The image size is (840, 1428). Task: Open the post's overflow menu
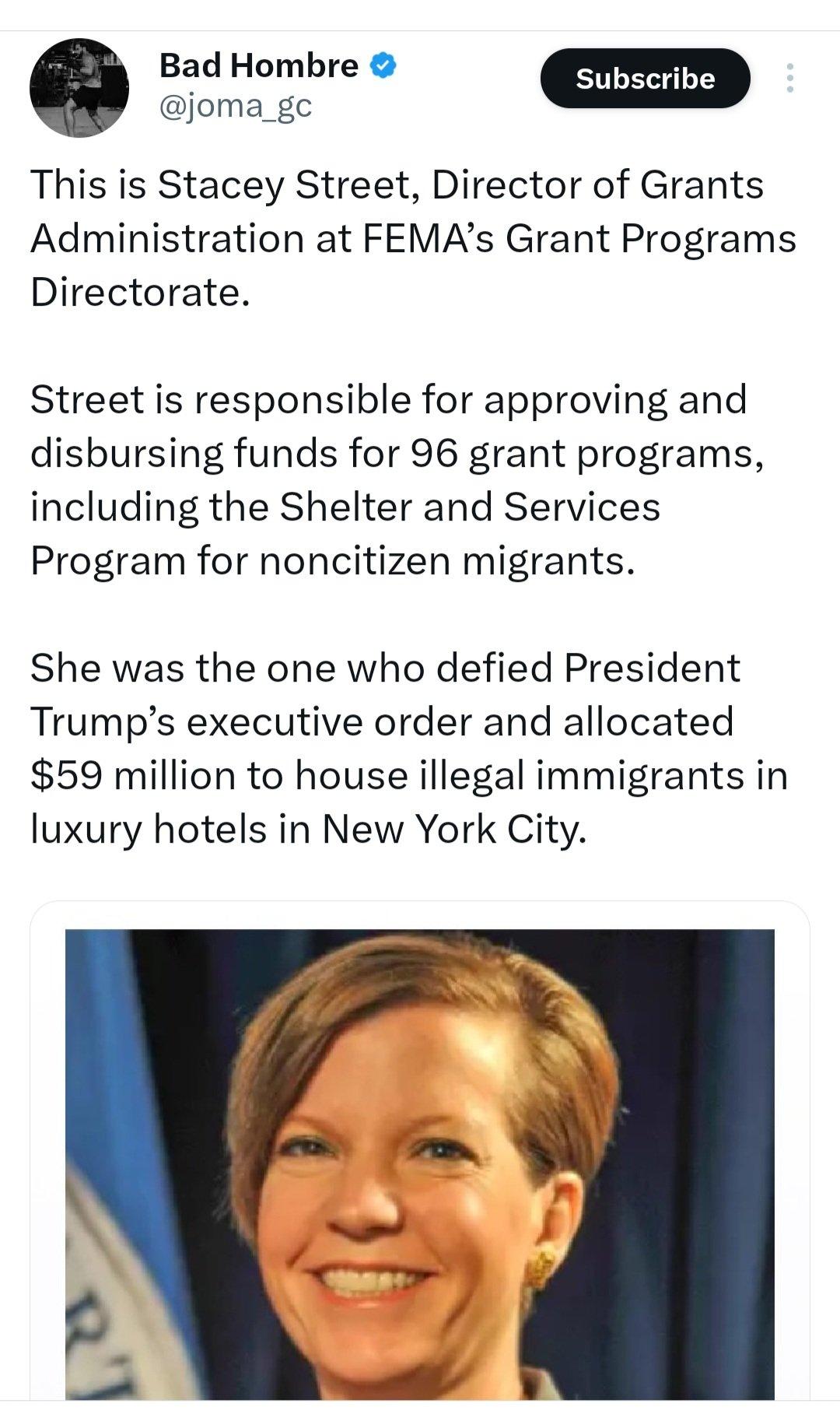tap(789, 79)
